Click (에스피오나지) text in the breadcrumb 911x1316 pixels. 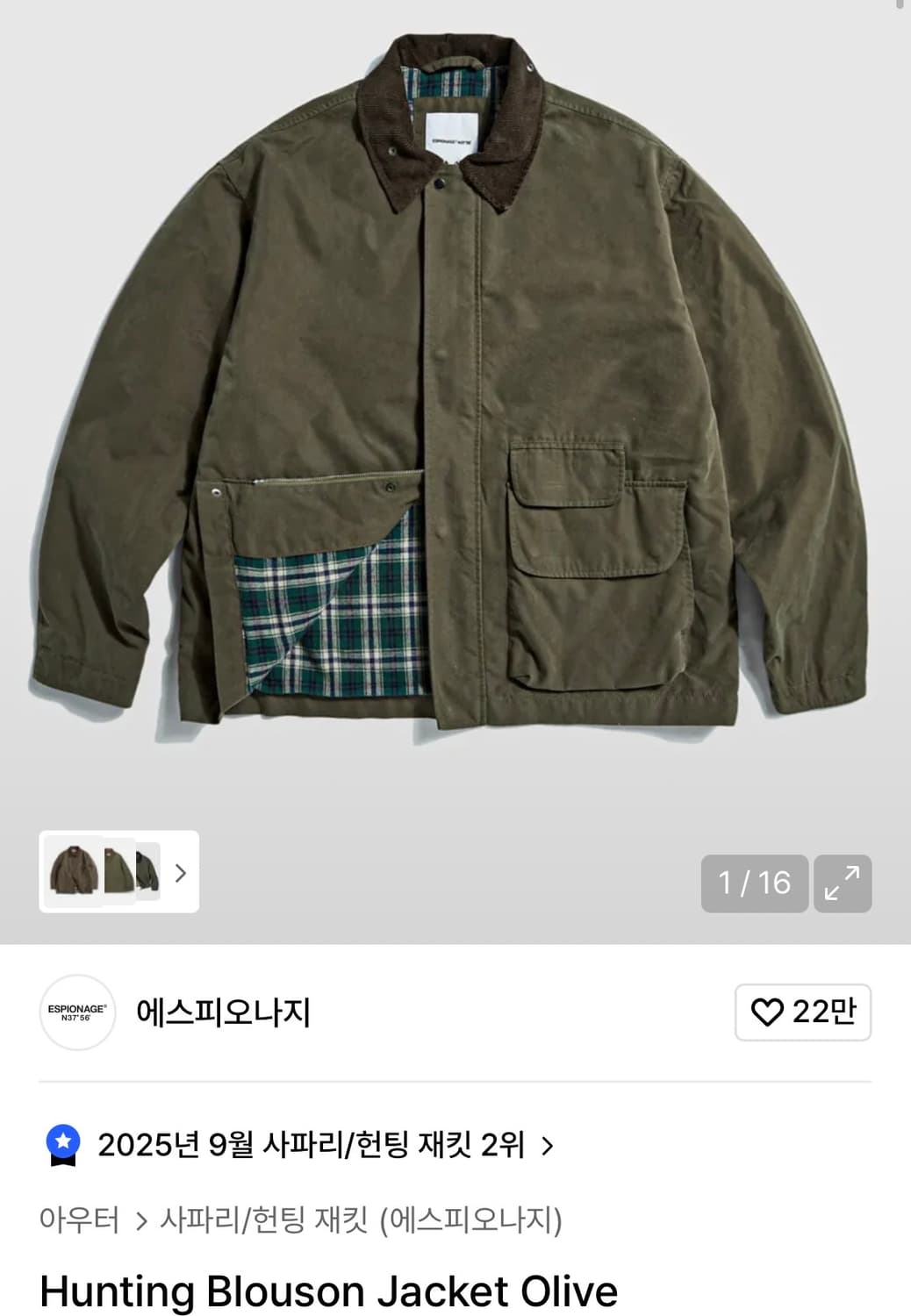click(x=470, y=1219)
